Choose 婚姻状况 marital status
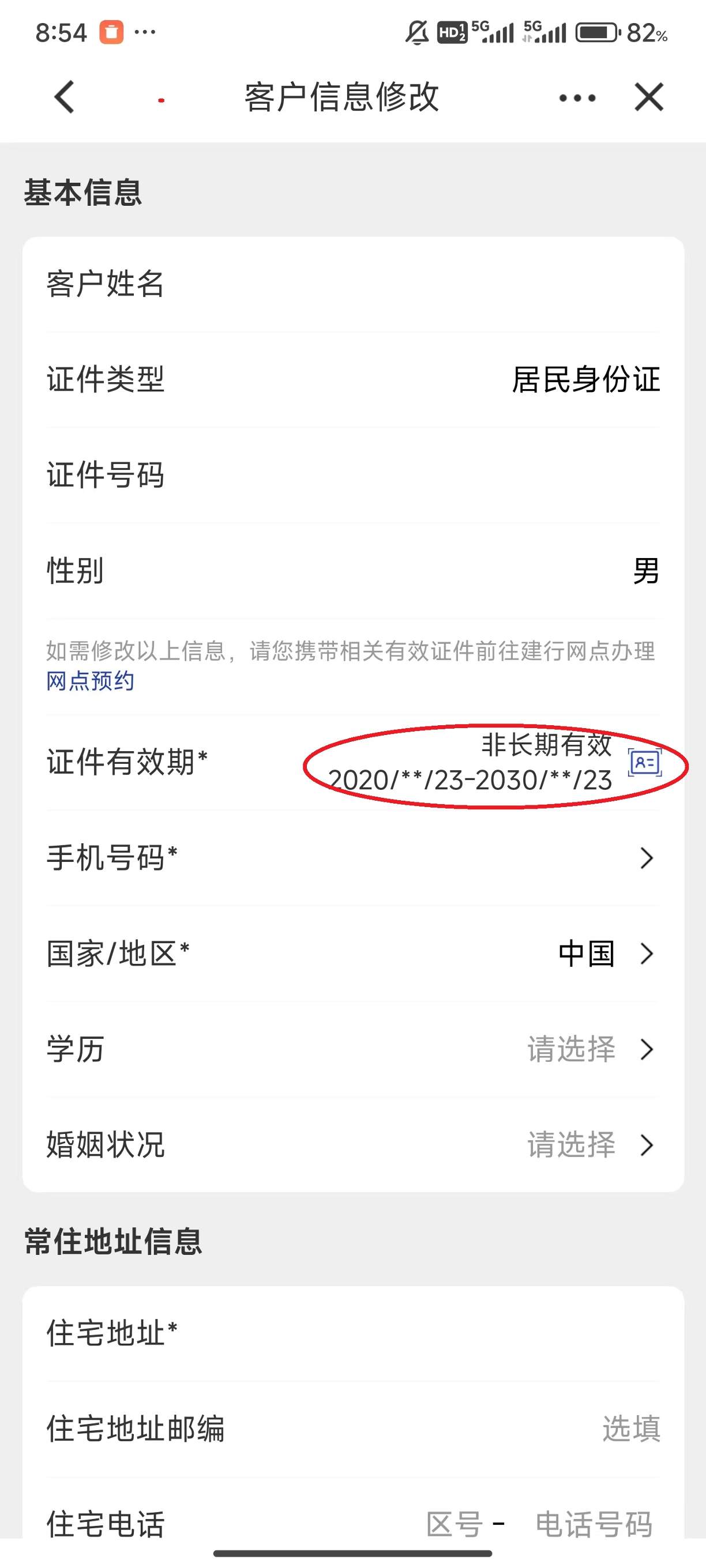706x1568 pixels. point(588,1145)
